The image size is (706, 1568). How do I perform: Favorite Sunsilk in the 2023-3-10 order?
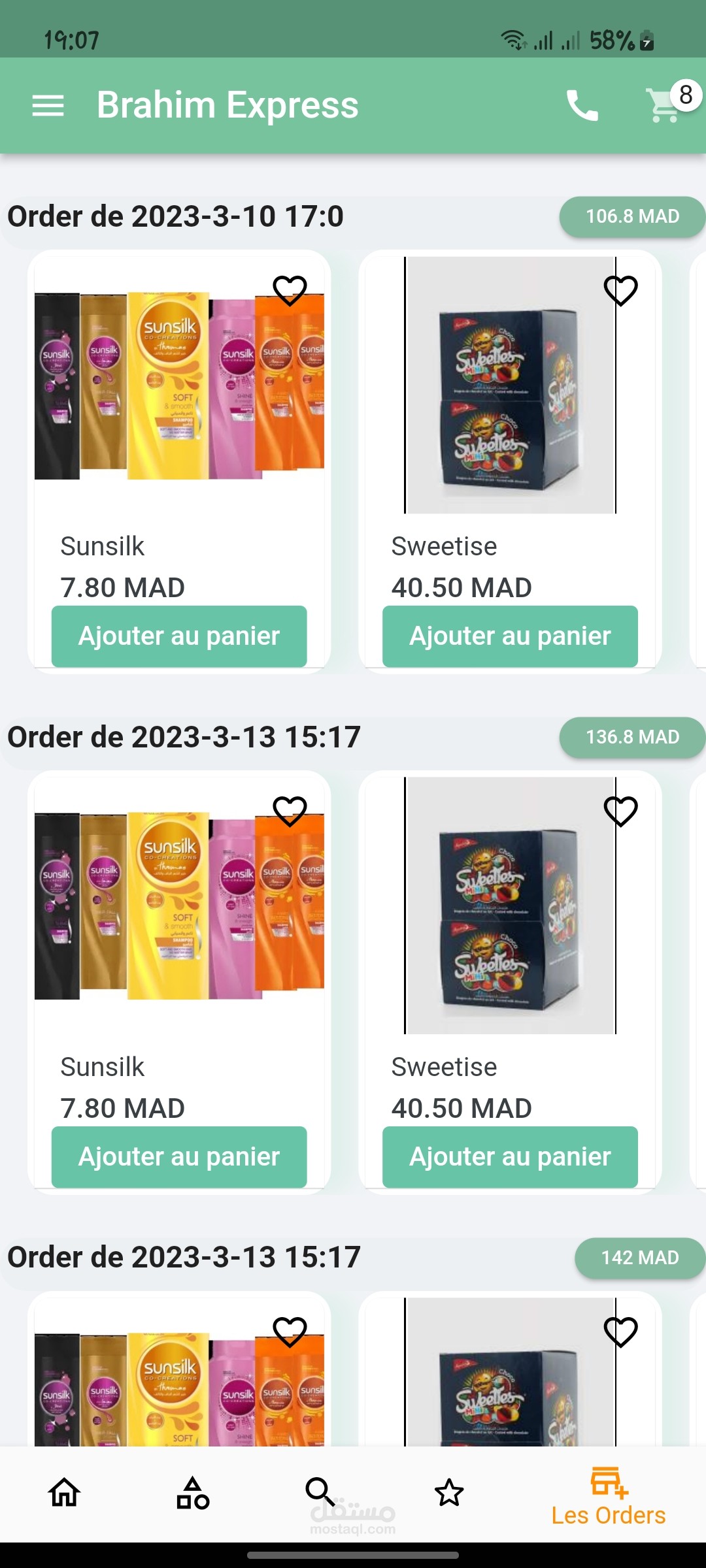pos(290,290)
